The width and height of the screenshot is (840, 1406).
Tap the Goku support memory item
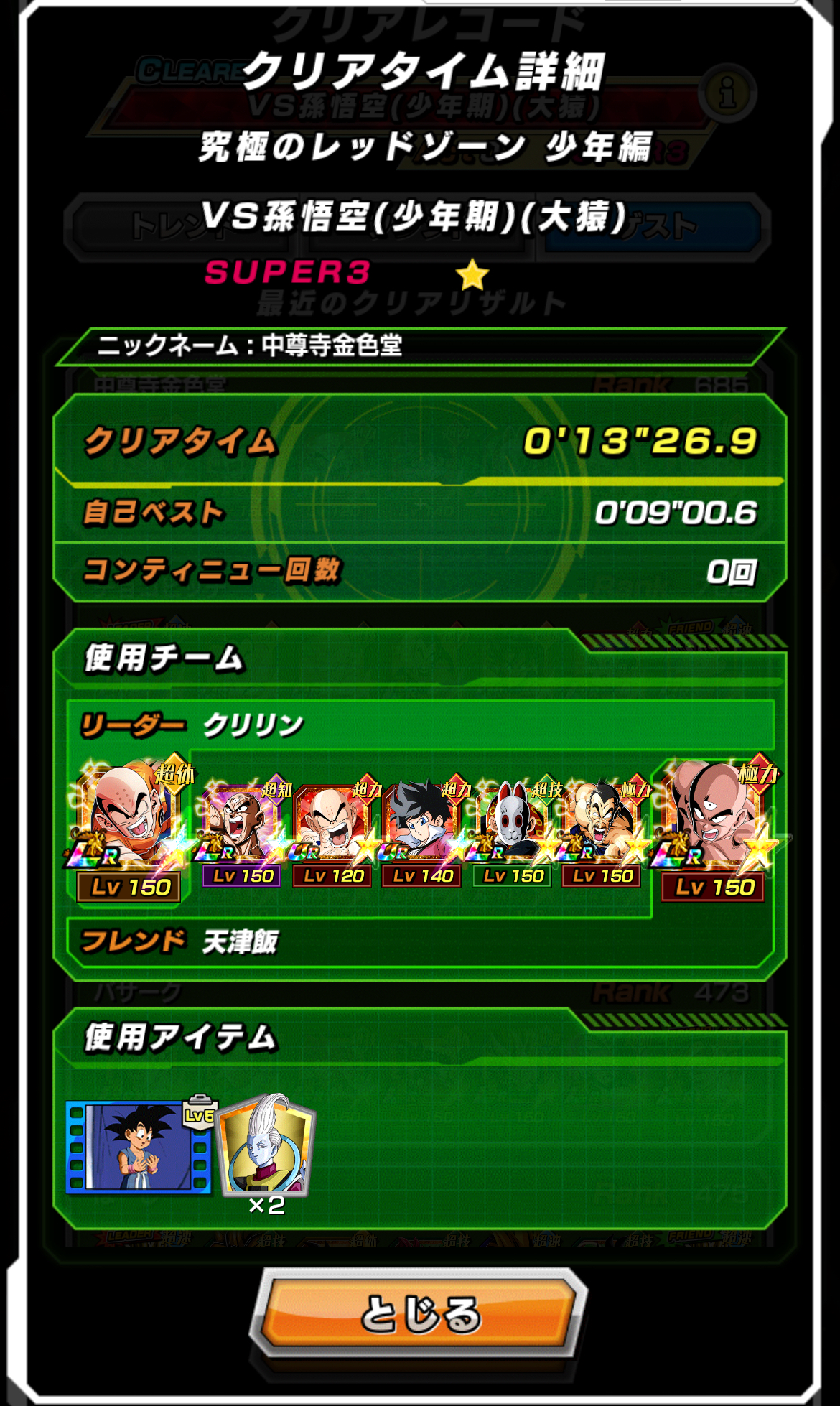tap(139, 1147)
